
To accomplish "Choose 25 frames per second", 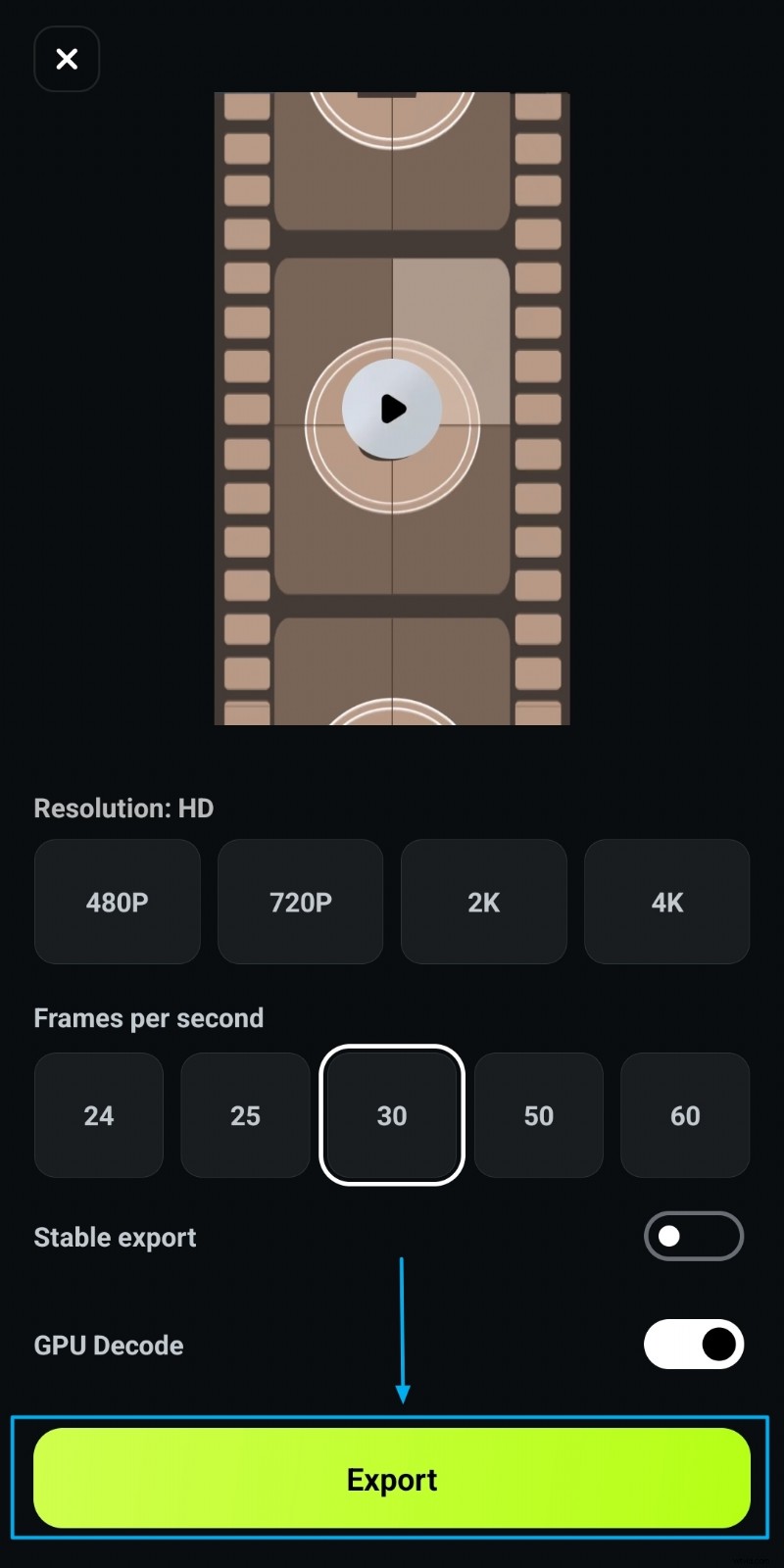I will tap(245, 1115).
